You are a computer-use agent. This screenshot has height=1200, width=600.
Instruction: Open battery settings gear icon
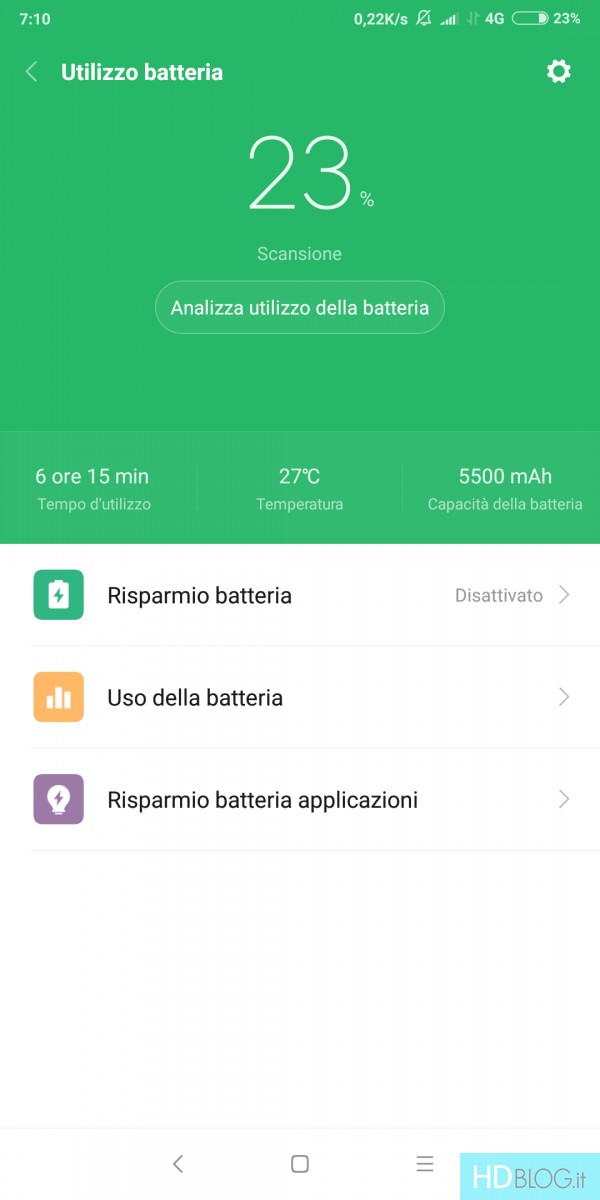[558, 71]
